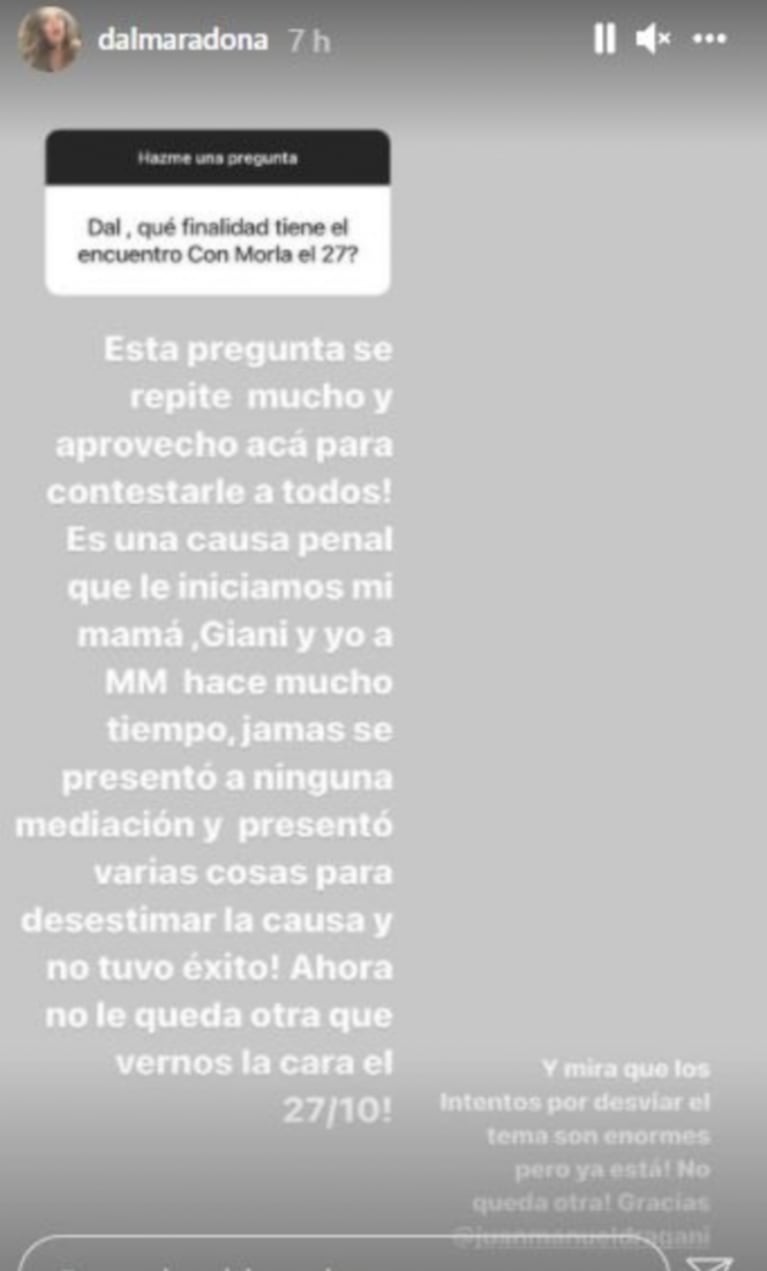This screenshot has width=767, height=1271.
Task: Open dalmaradona's profile picture
Action: (49, 40)
